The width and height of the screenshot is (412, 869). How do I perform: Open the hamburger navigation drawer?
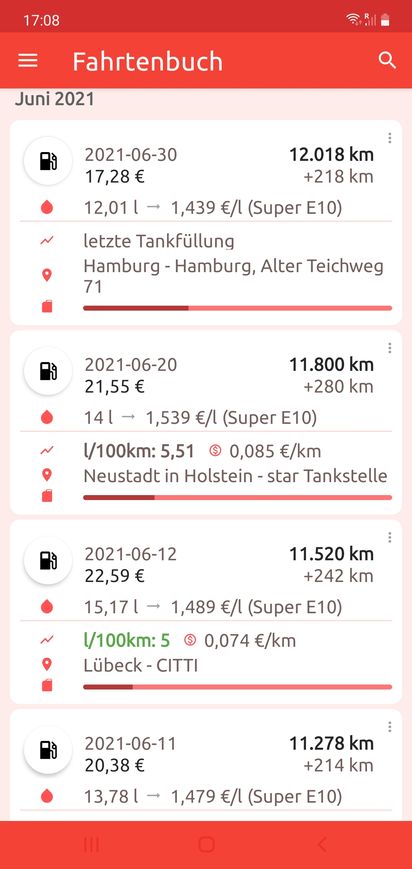(28, 60)
